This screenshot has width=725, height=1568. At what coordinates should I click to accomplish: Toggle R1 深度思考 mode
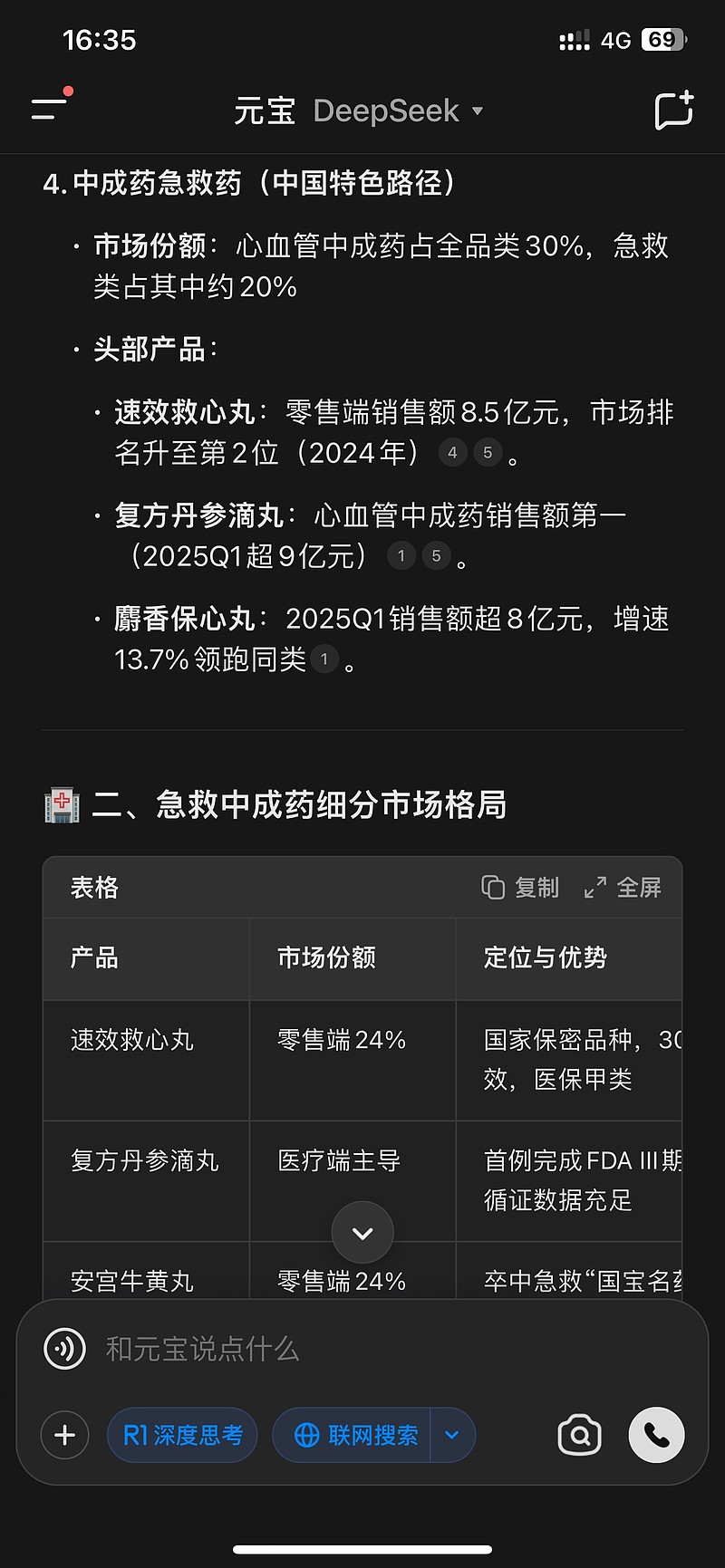[x=182, y=1435]
